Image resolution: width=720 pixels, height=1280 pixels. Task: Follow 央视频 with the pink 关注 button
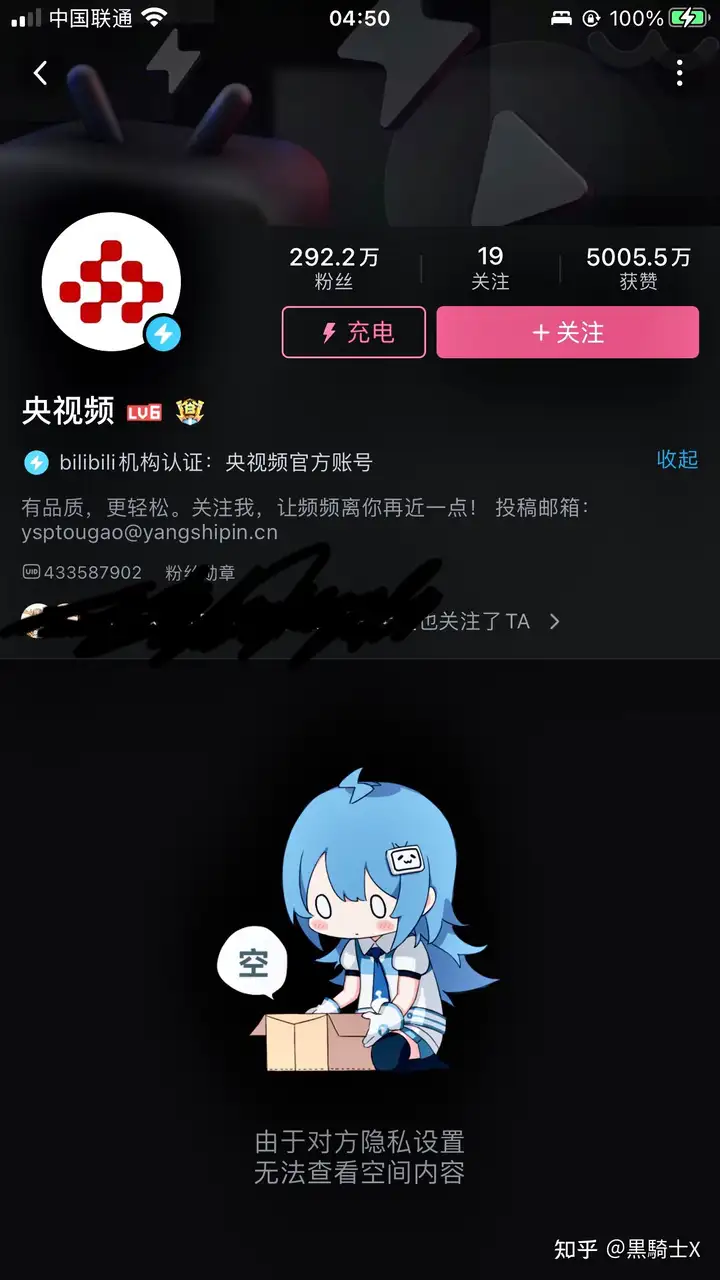click(567, 332)
